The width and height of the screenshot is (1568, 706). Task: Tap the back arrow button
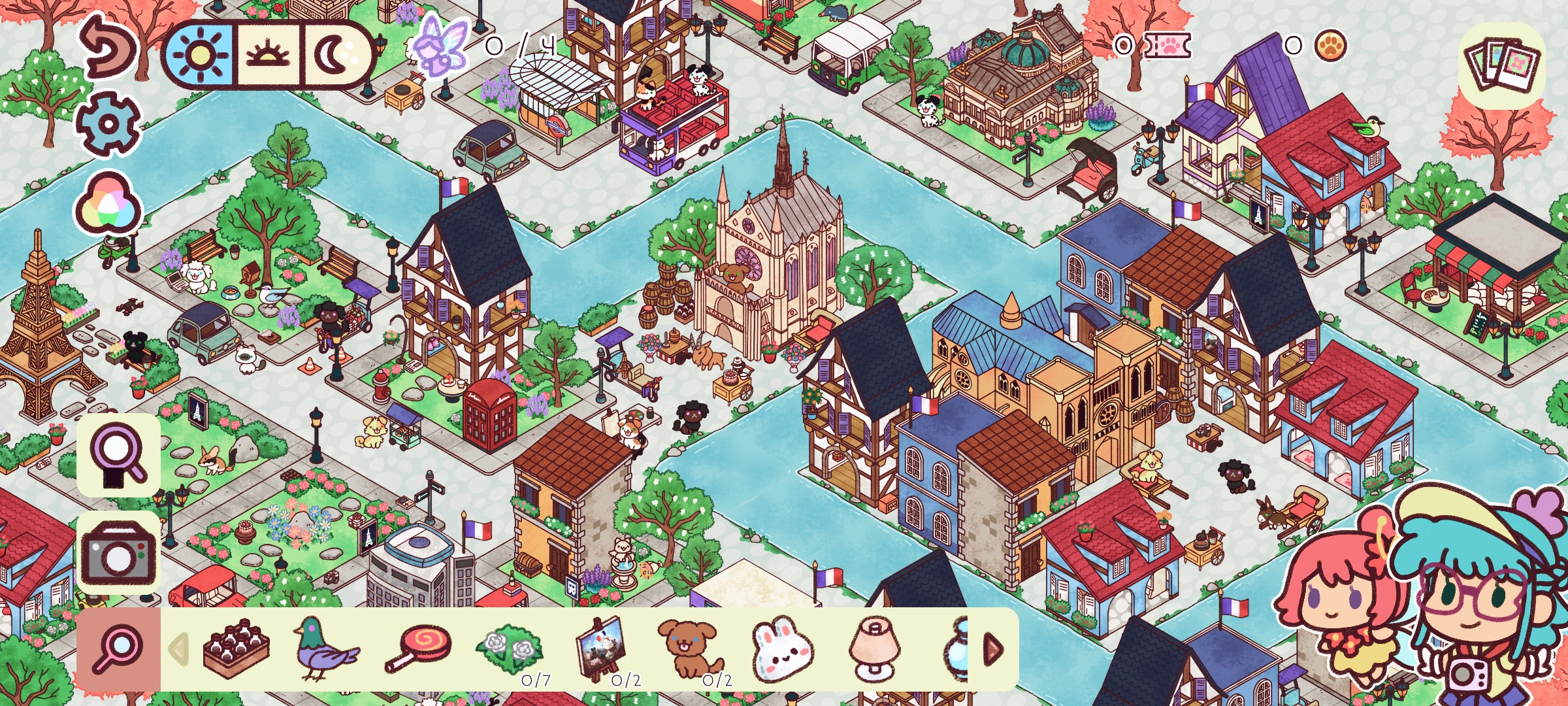click(x=108, y=47)
